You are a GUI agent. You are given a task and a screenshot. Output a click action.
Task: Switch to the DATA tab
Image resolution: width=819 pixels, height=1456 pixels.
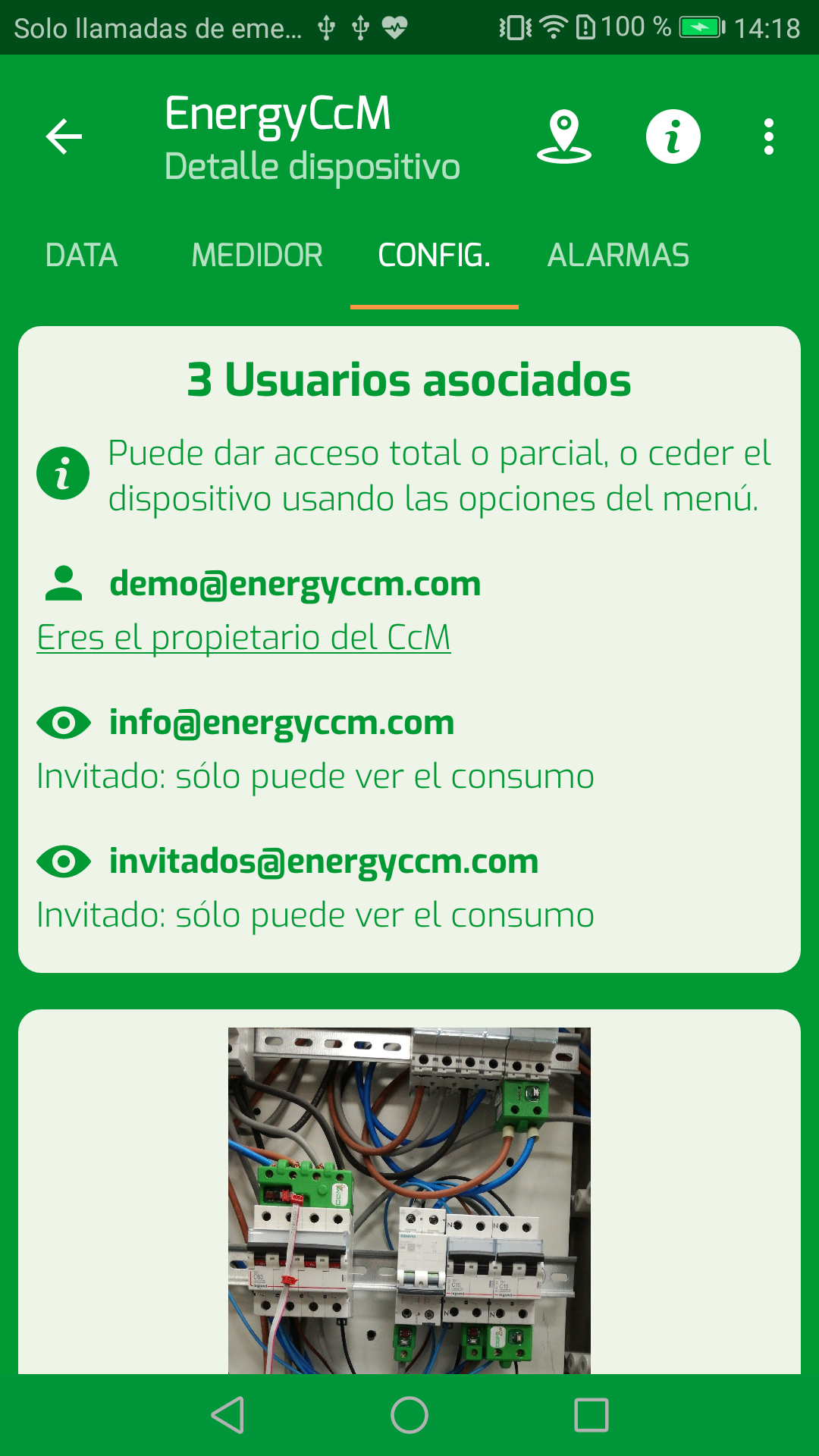click(x=81, y=256)
